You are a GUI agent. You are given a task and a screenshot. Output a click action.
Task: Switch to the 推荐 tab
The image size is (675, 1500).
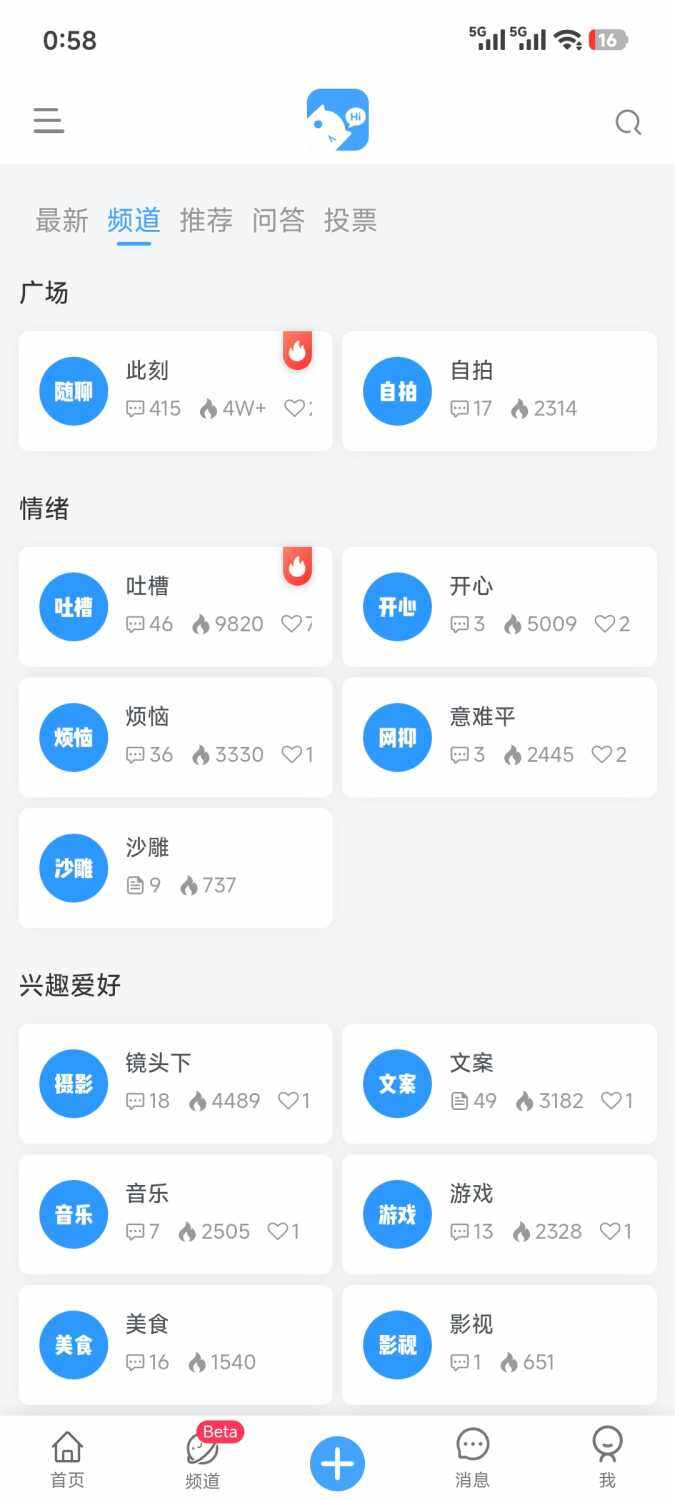pyautogui.click(x=206, y=220)
